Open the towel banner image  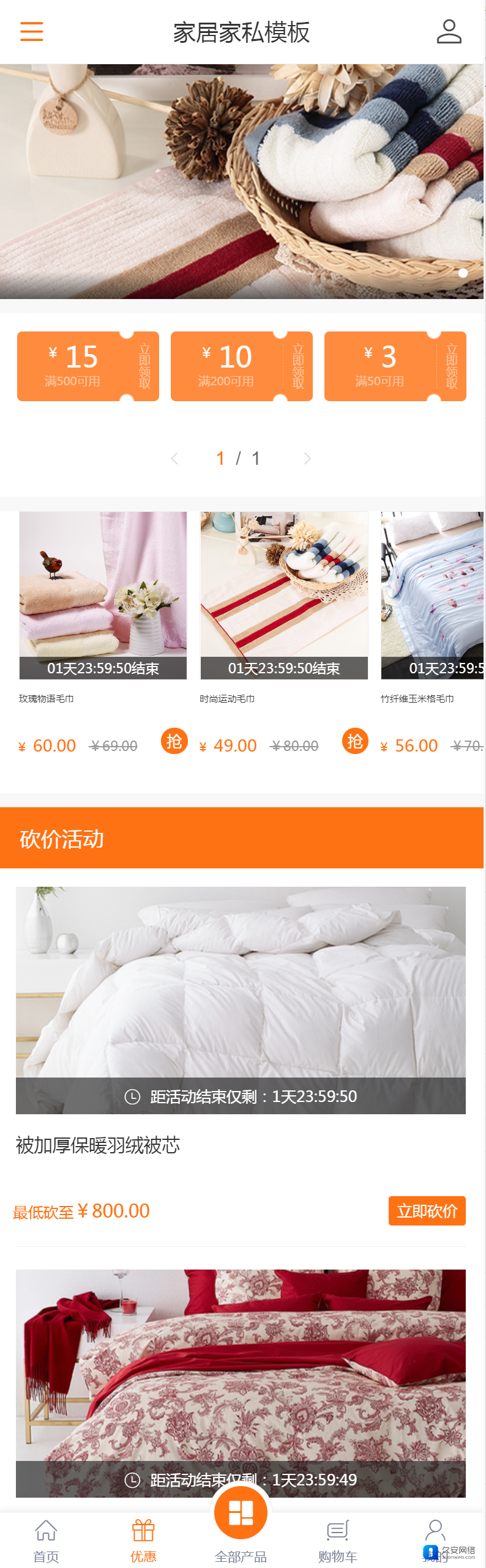click(242, 181)
